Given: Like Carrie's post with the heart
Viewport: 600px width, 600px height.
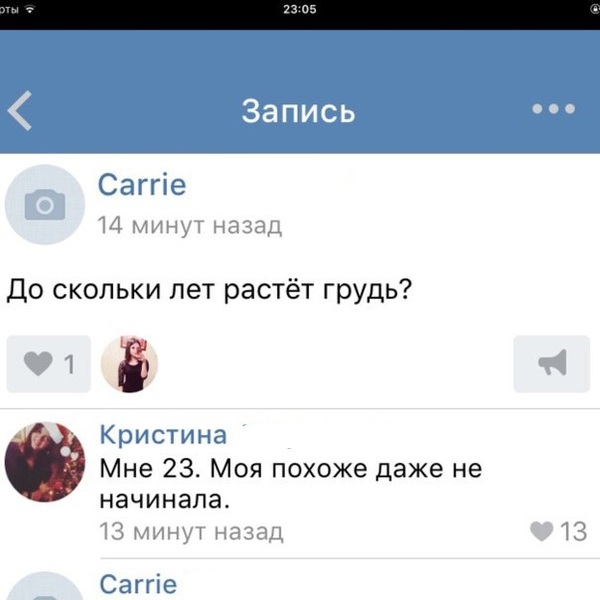Looking at the screenshot, I should pos(48,364).
